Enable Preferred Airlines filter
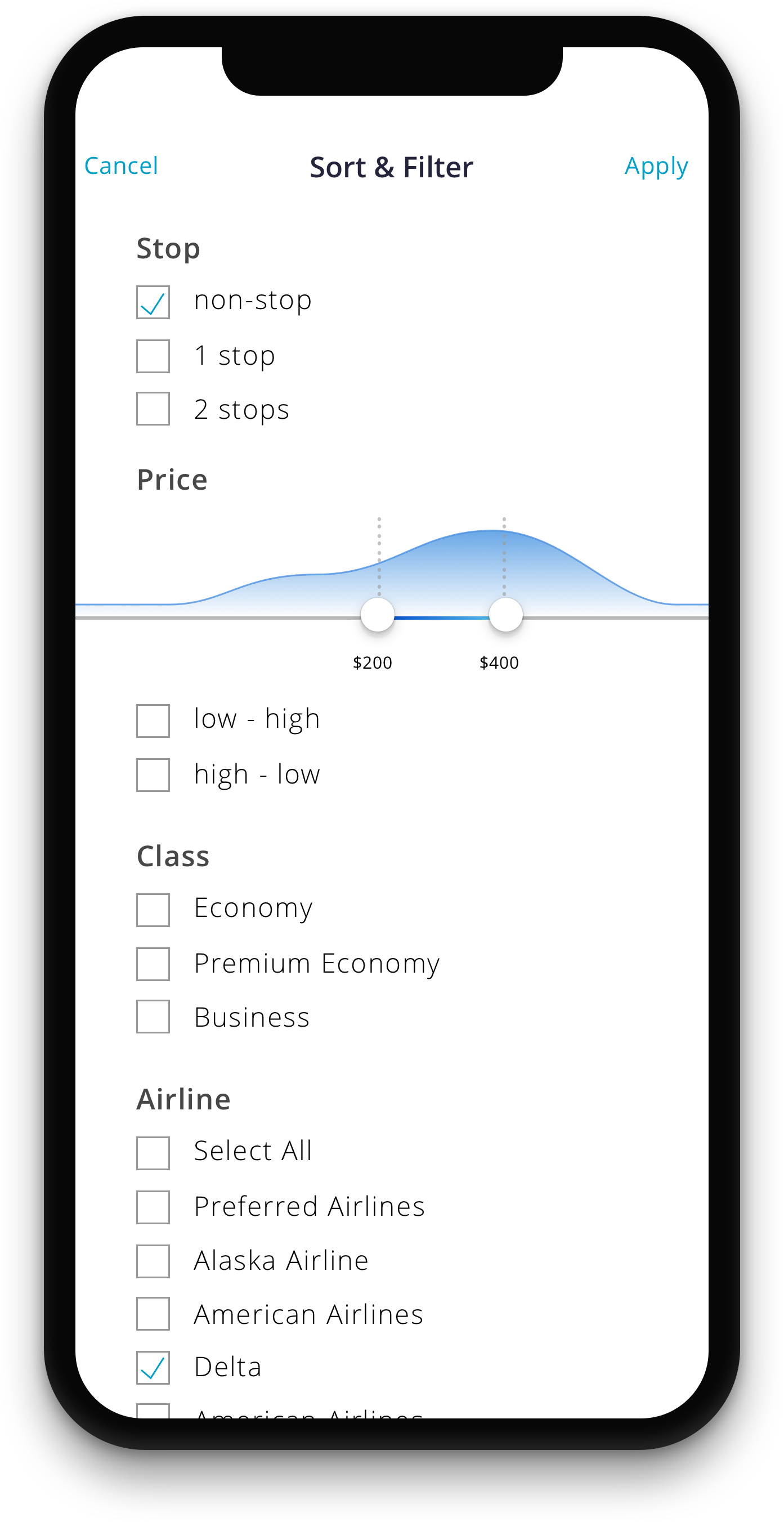Screen dimensions: 784x1522 153,1207
